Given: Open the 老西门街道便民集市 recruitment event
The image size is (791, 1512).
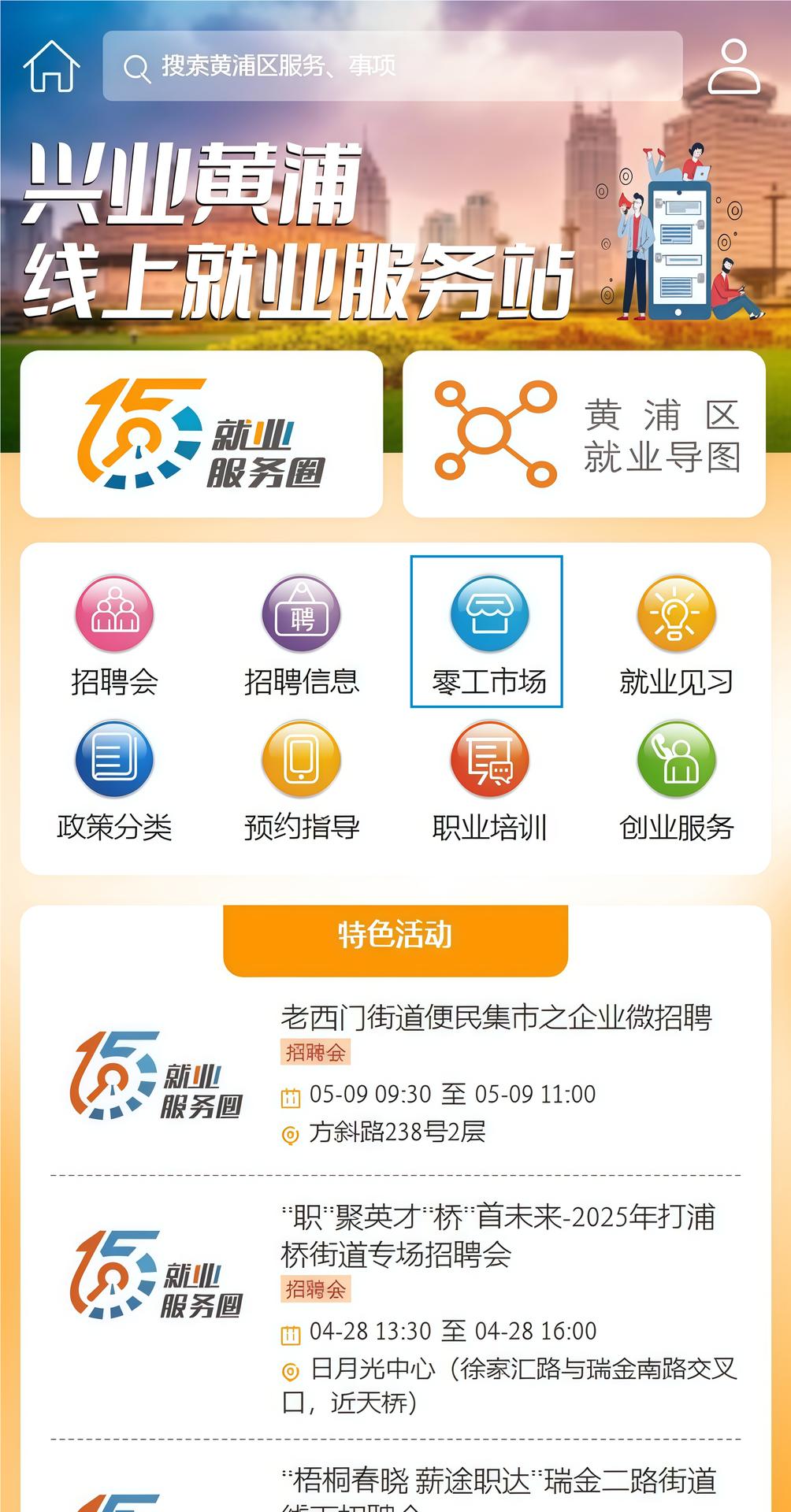Looking at the screenshot, I should (x=496, y=1017).
